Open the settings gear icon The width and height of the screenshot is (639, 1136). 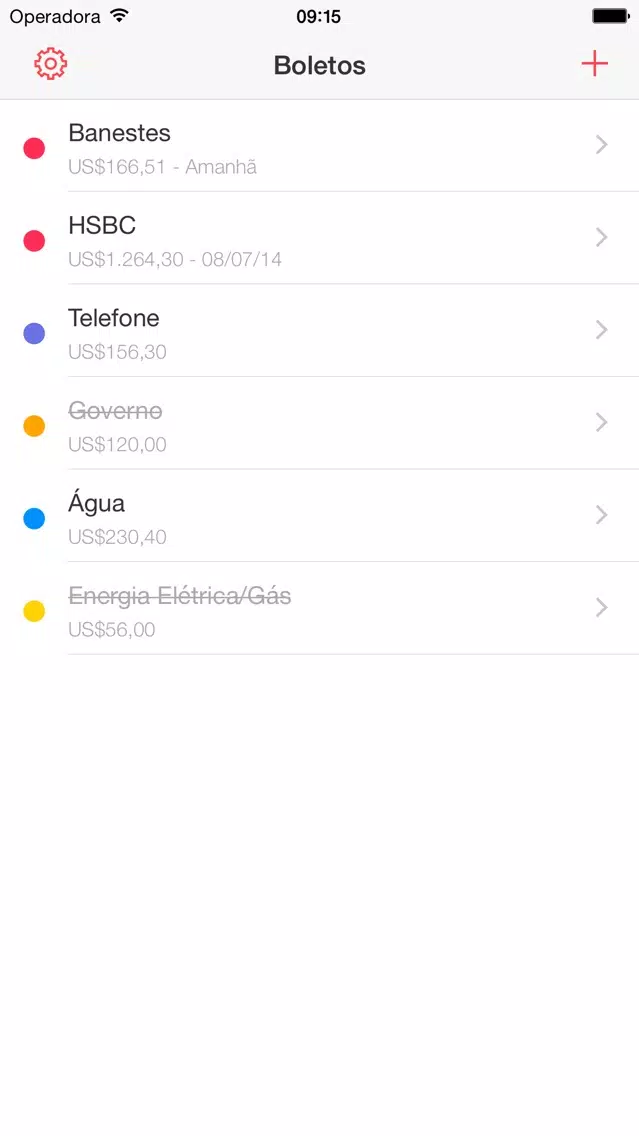[51, 64]
